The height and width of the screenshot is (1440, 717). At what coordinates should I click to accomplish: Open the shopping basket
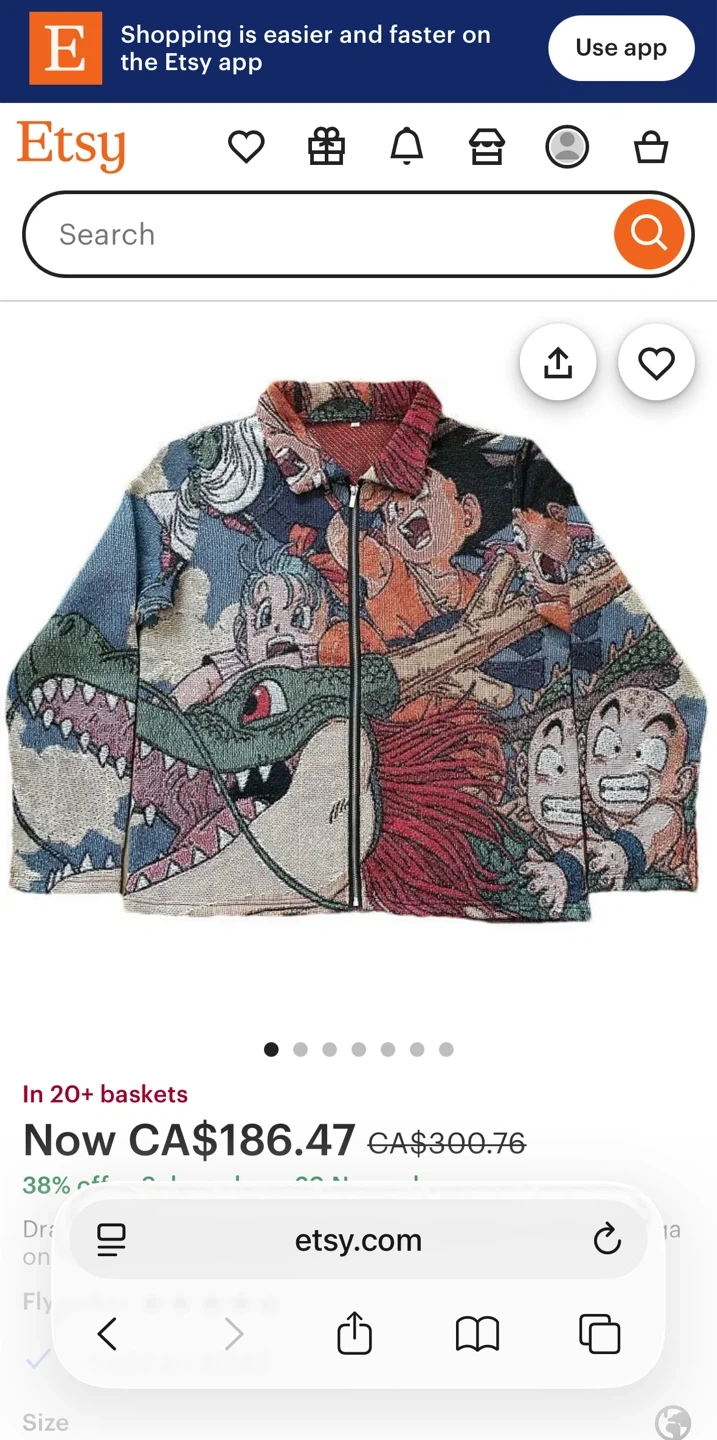(x=651, y=148)
